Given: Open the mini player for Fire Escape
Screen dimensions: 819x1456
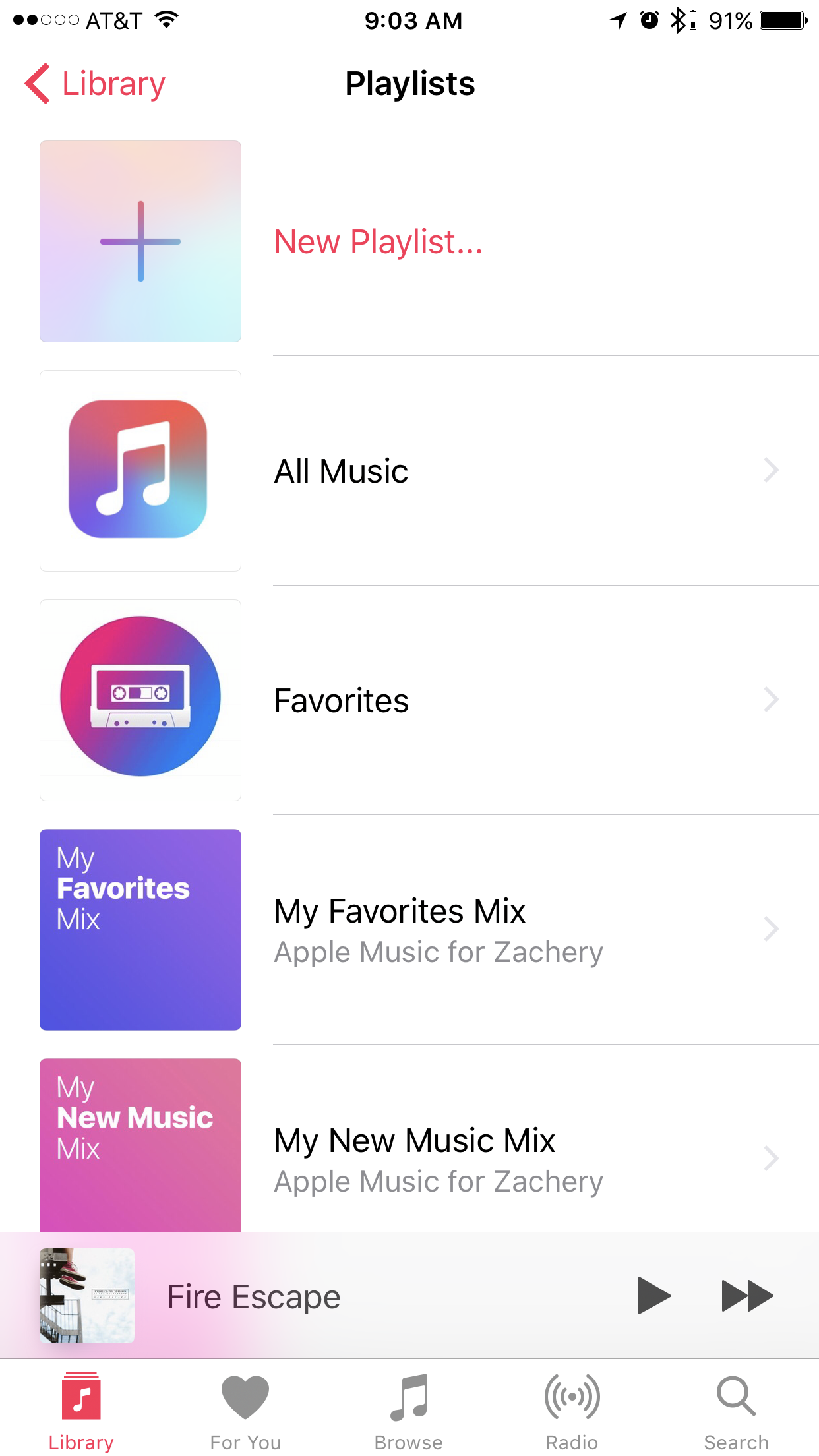Looking at the screenshot, I should 330,1294.
